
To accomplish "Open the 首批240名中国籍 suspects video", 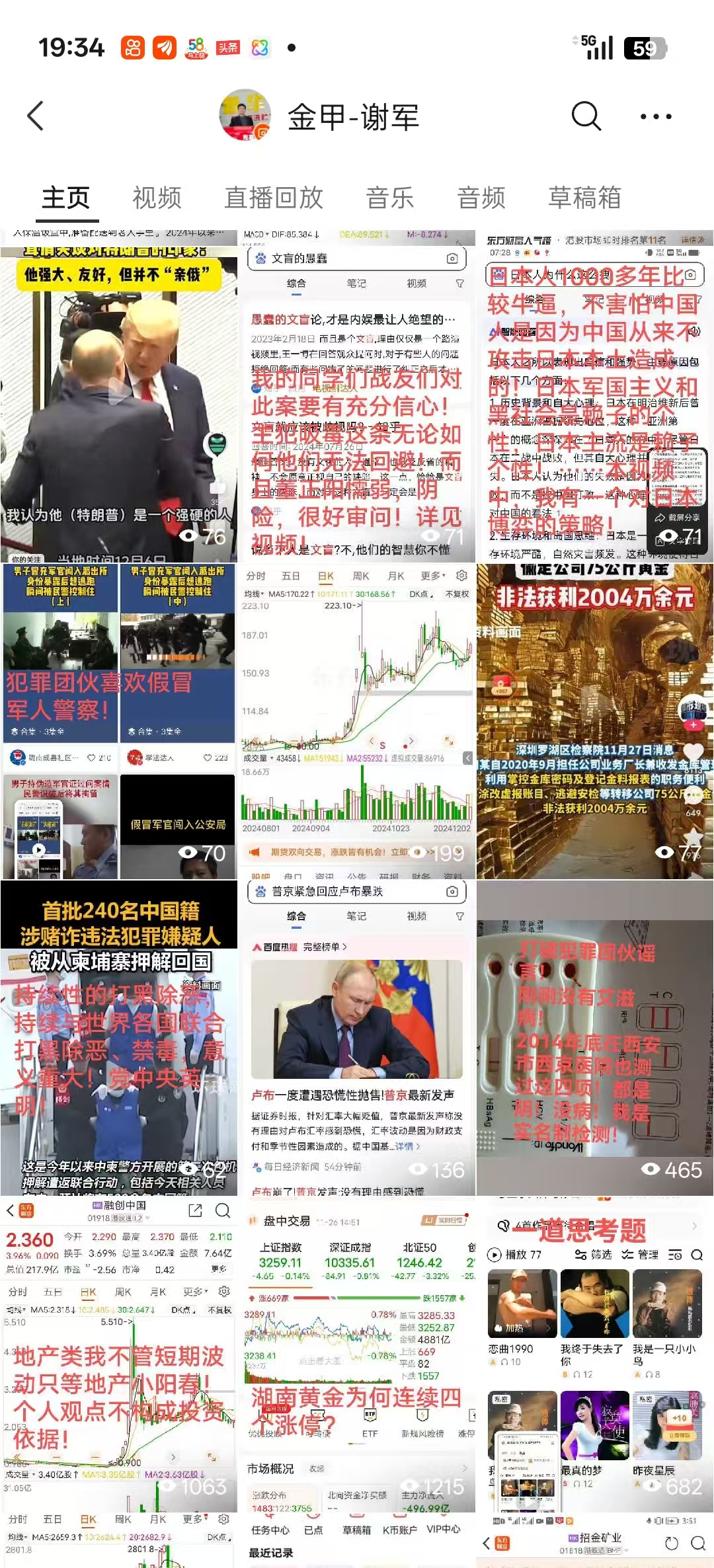I will click(x=119, y=1038).
